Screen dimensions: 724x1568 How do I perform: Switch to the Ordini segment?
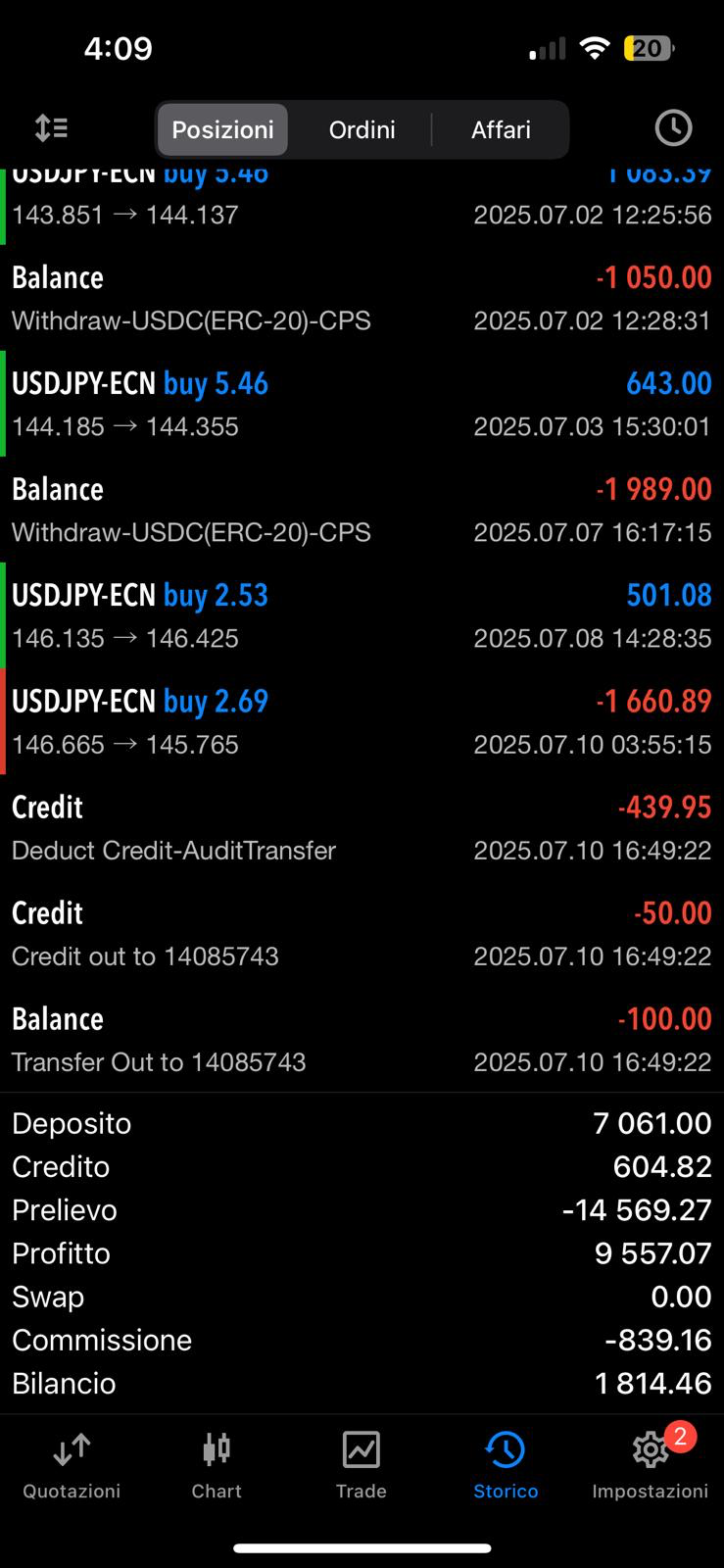click(x=362, y=129)
